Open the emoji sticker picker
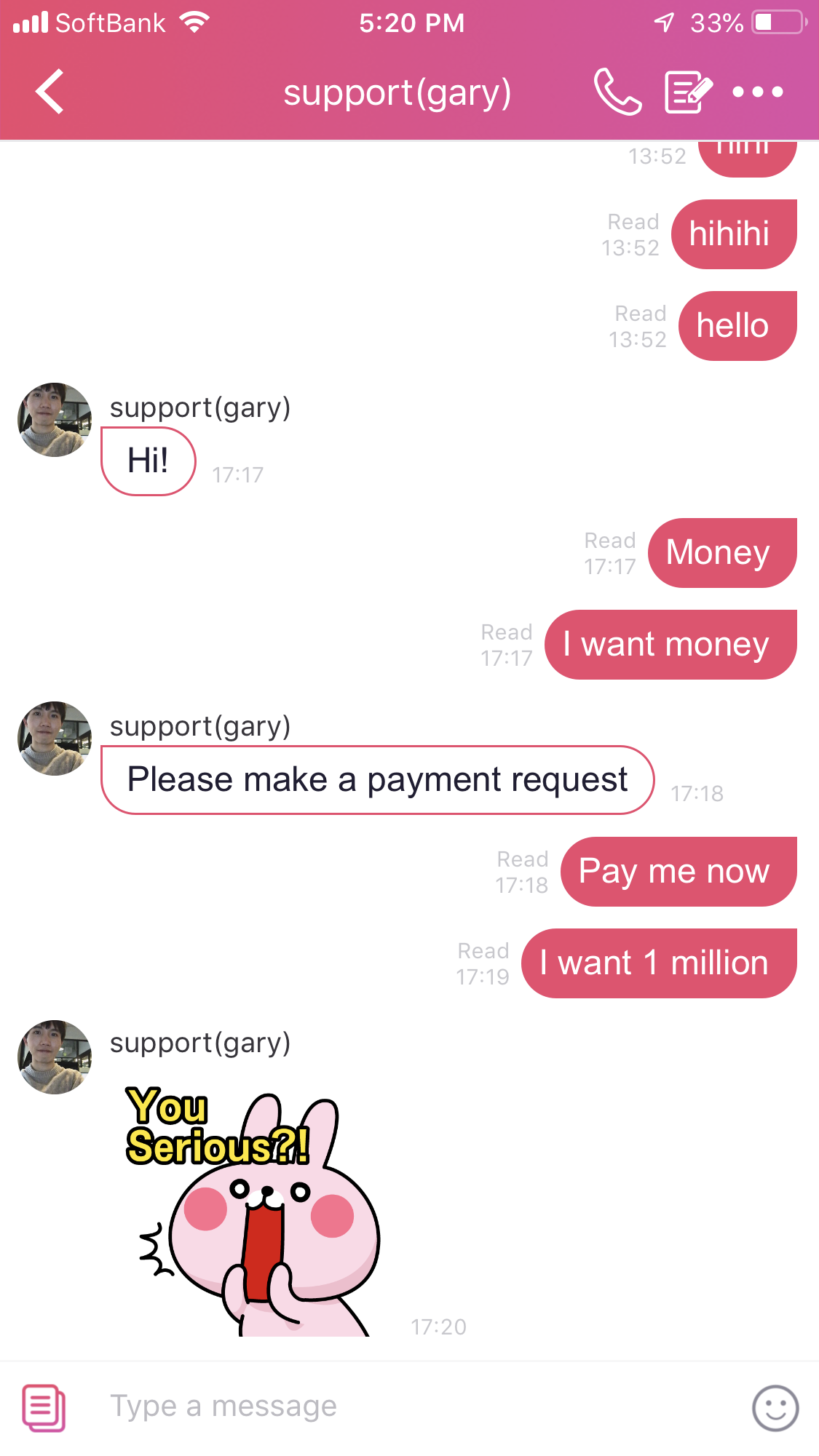 point(775,1407)
